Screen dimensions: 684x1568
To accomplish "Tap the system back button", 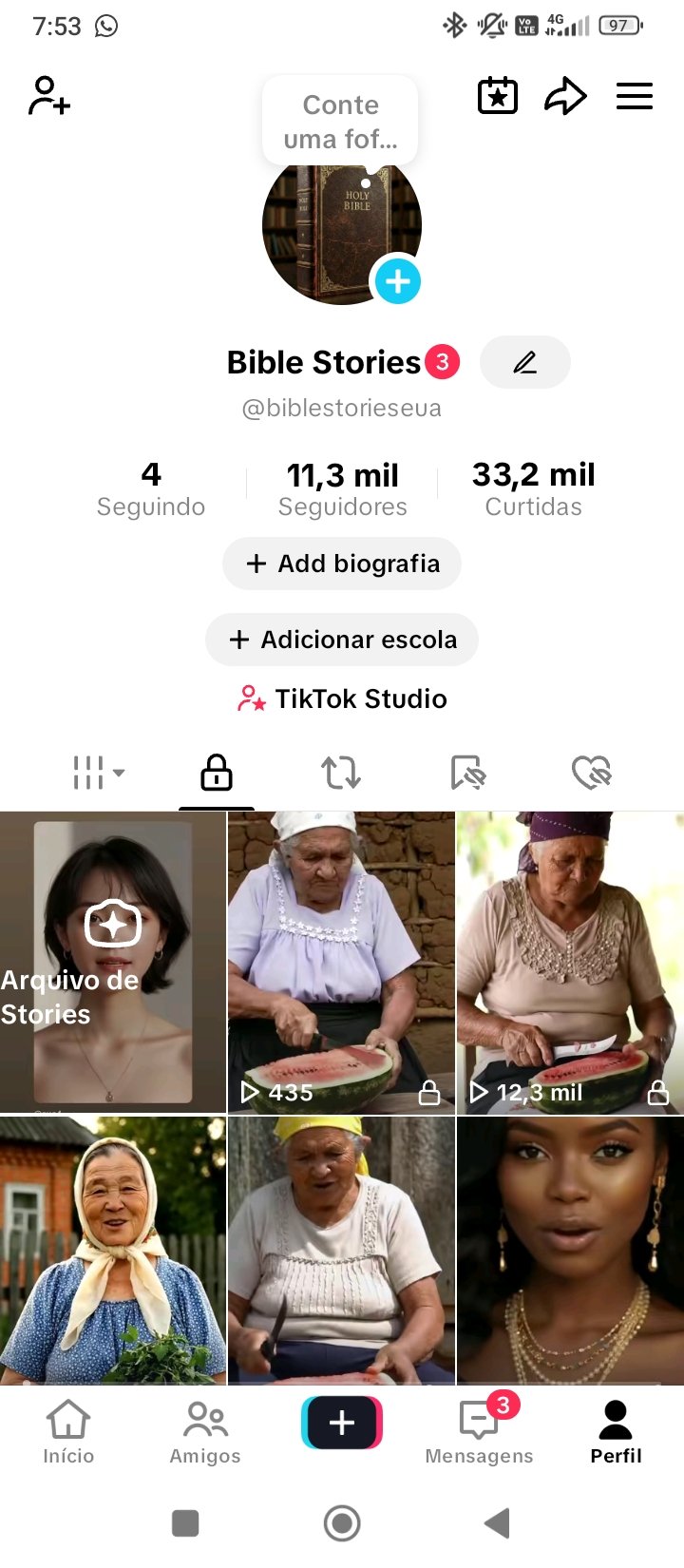I will (x=497, y=1523).
